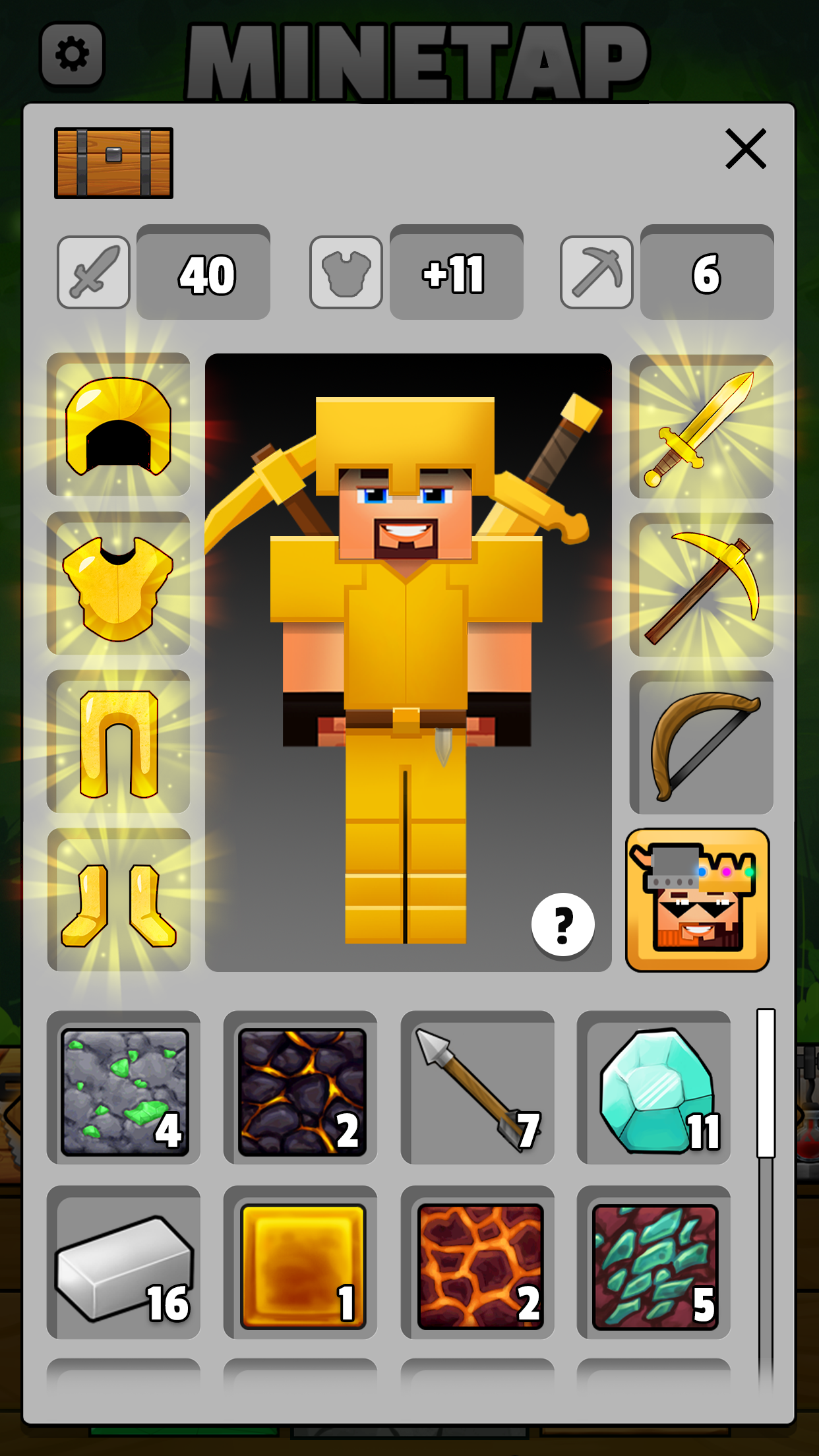Select the emerald ore item
Screen dimensions: 819x1456
tap(124, 1088)
